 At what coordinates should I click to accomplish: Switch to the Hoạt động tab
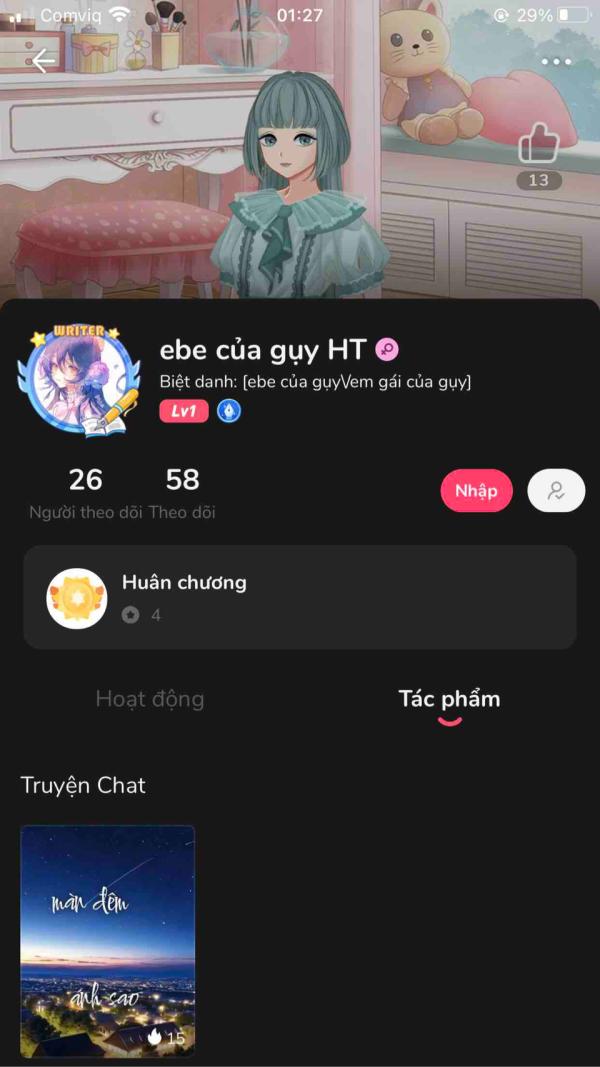coord(150,699)
